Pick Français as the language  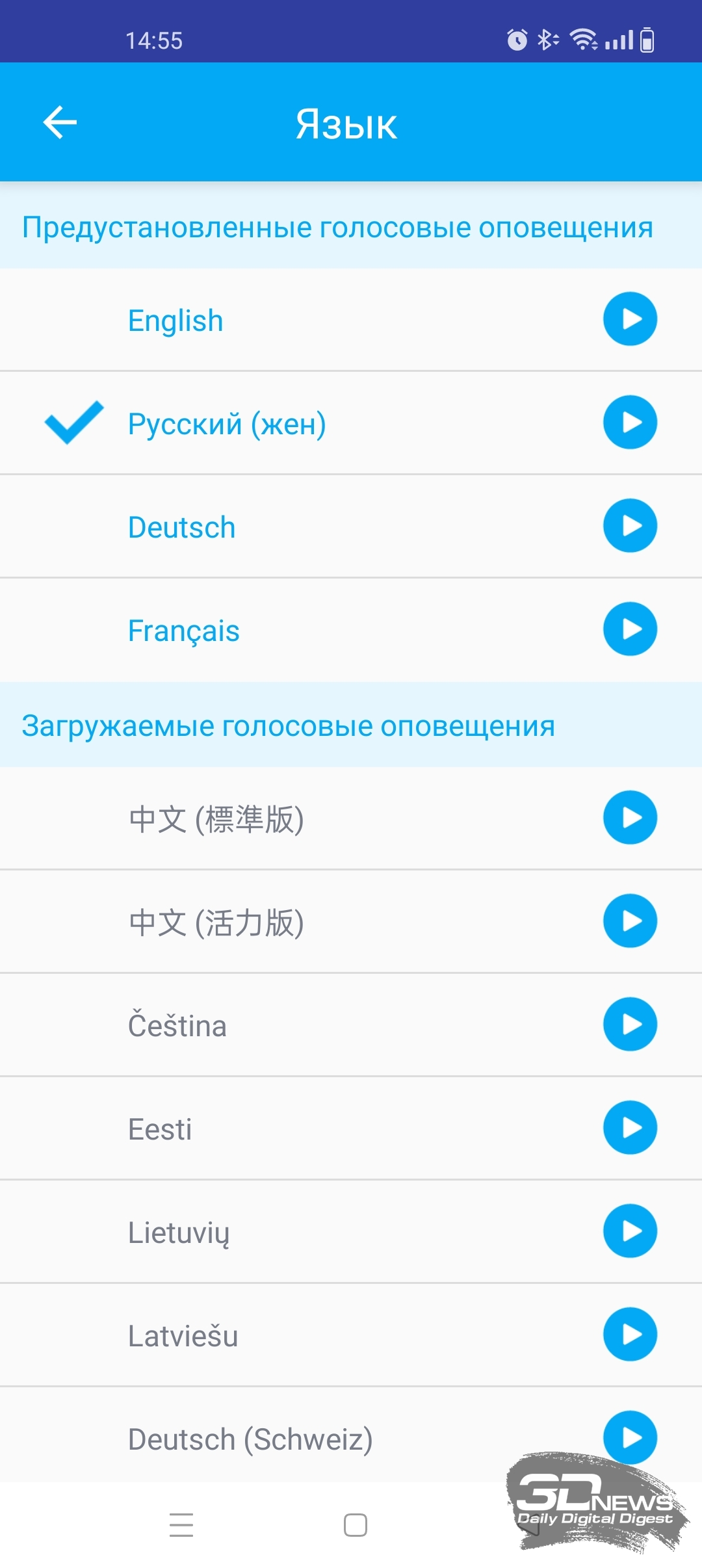click(351, 630)
